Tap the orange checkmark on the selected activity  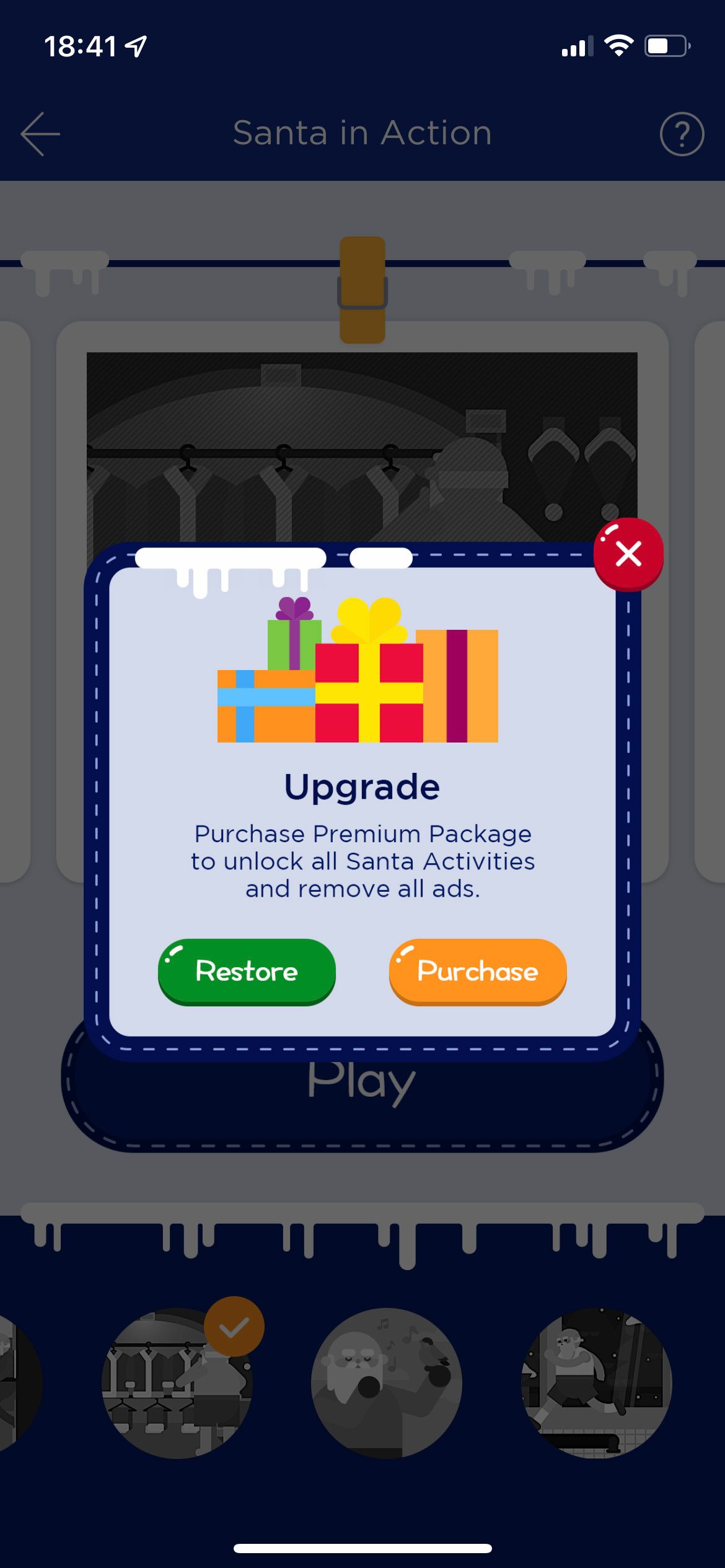tap(234, 1324)
